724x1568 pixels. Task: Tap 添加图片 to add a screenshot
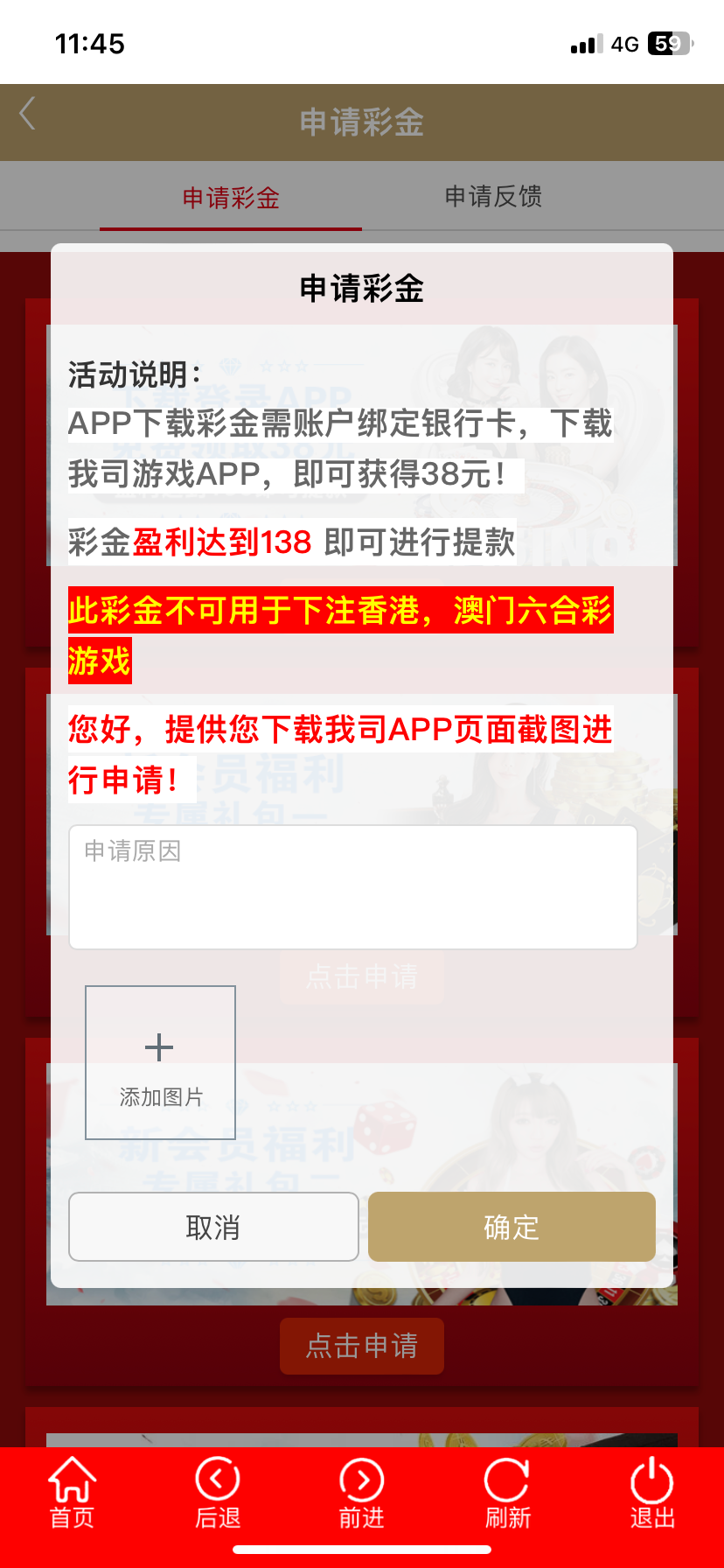click(x=160, y=1062)
